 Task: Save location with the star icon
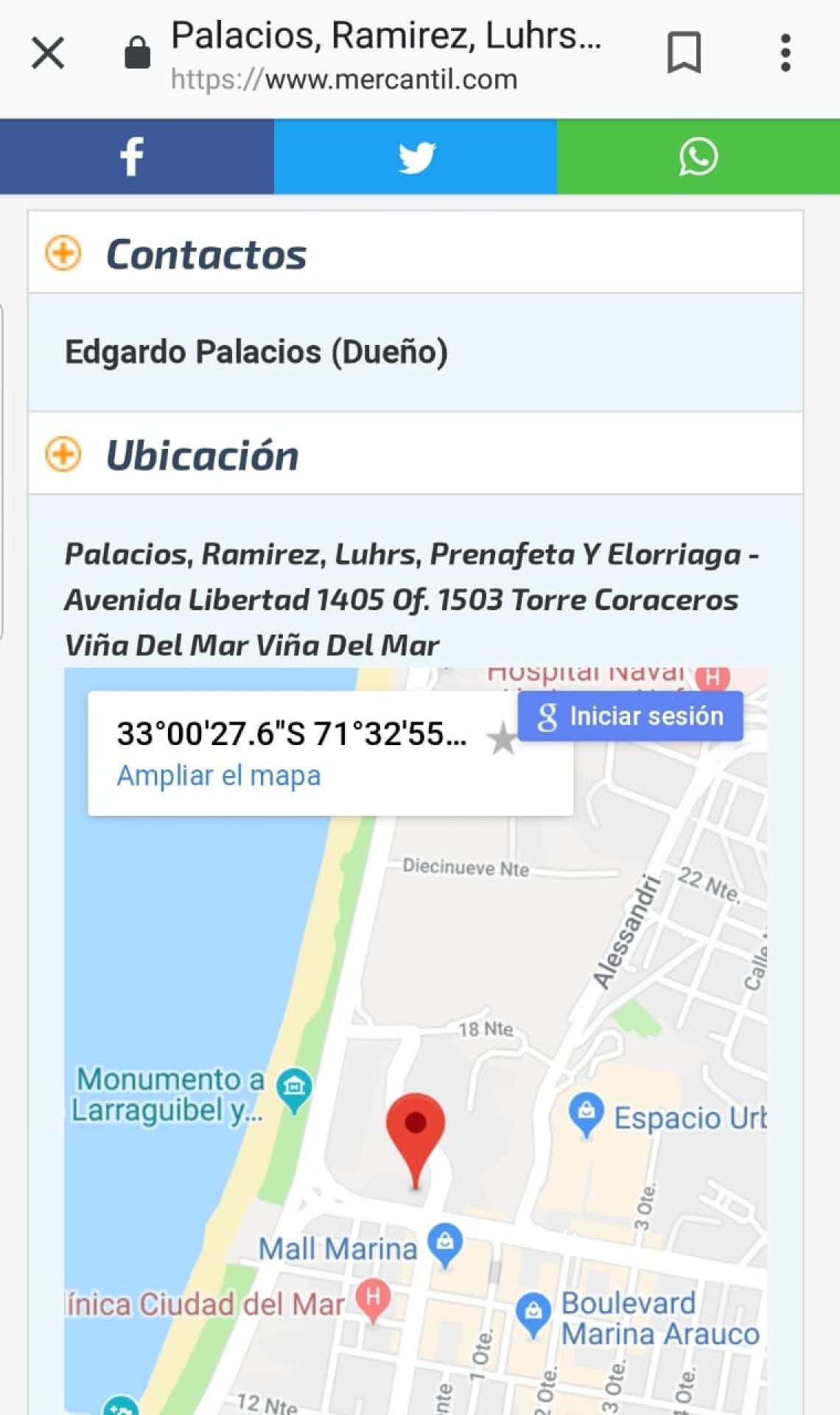coord(503,738)
